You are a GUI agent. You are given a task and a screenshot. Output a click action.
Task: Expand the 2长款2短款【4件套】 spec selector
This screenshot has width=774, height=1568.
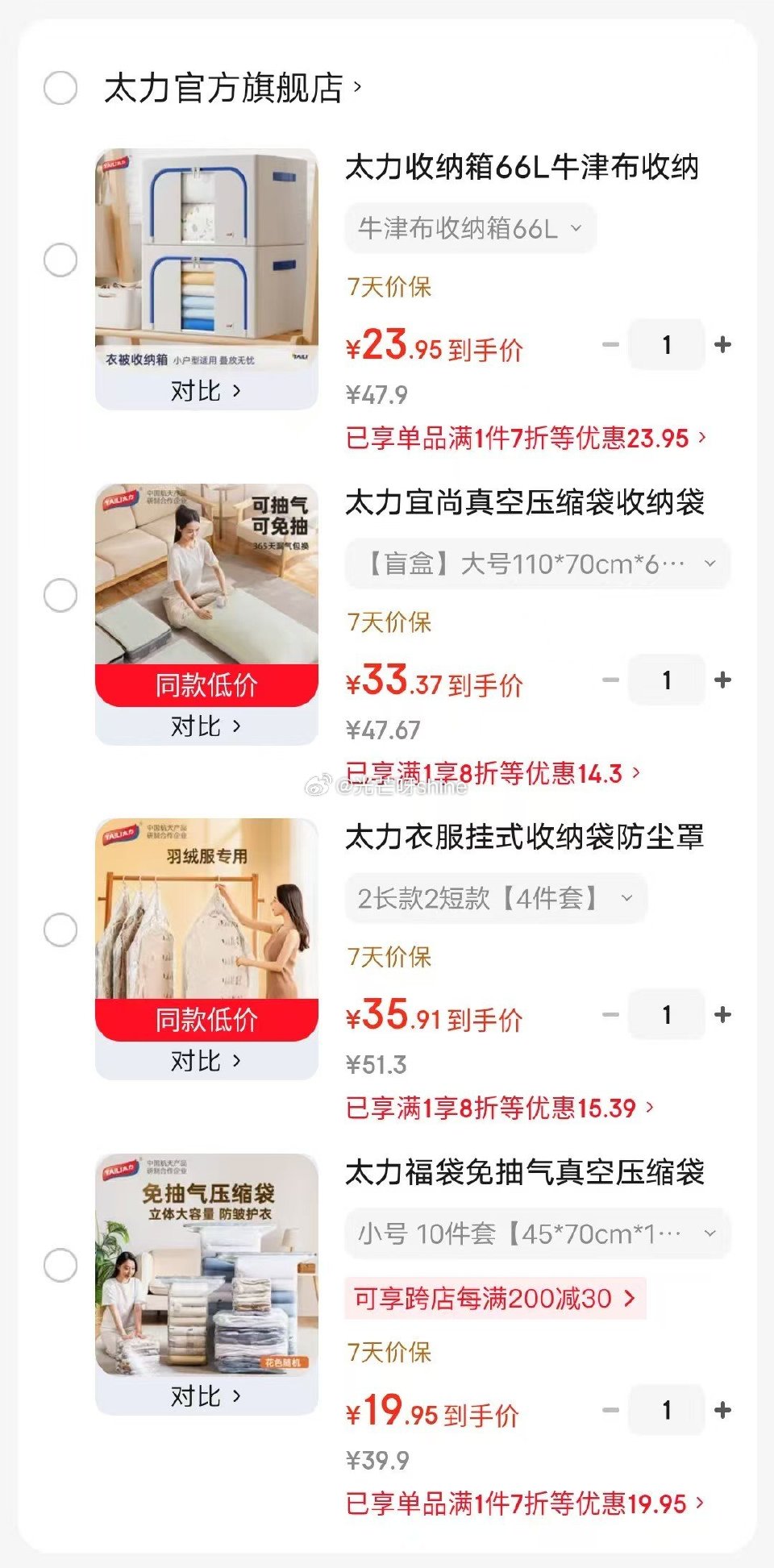click(496, 898)
